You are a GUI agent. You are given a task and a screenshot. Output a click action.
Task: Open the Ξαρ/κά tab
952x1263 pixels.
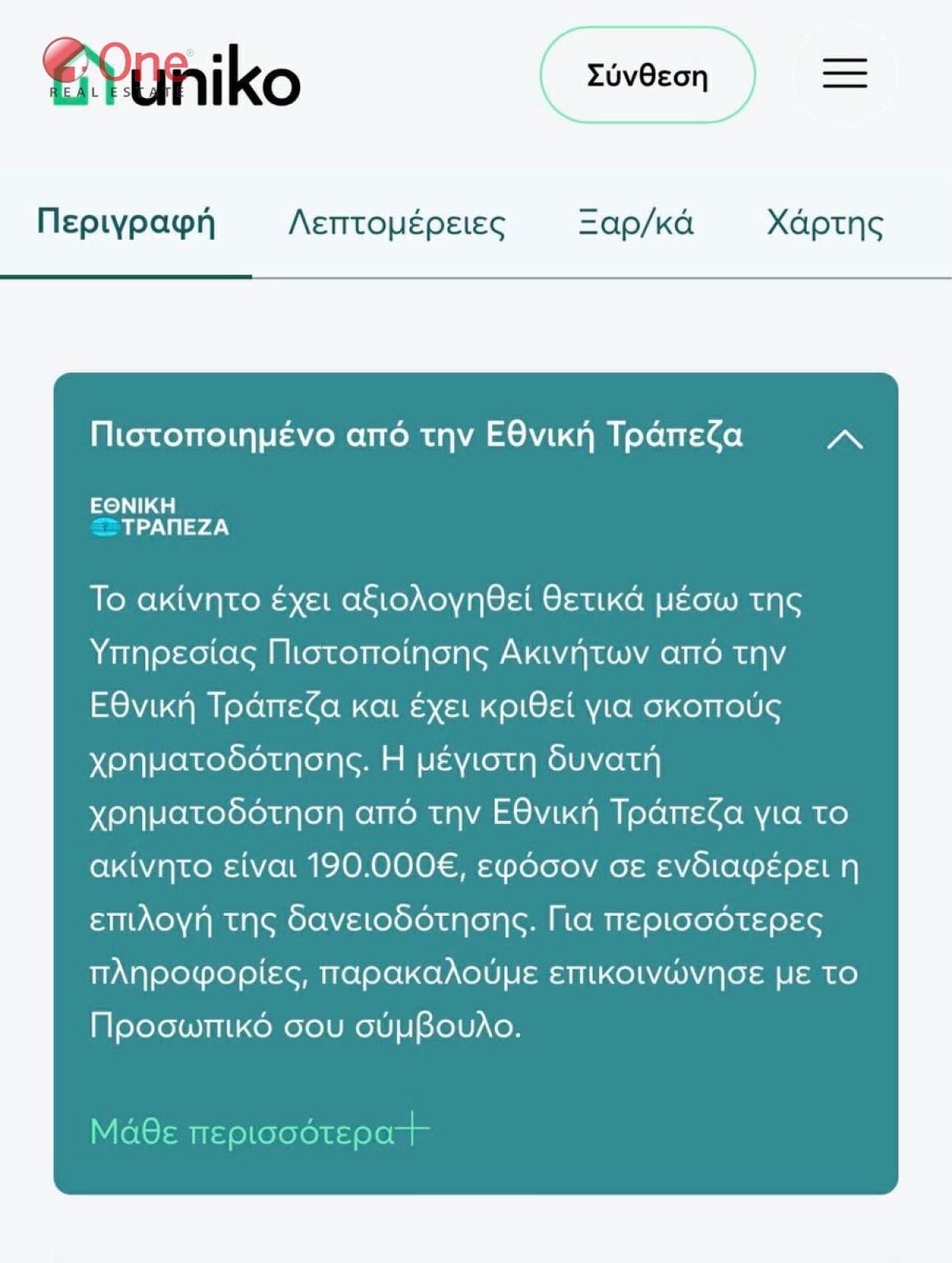[635, 223]
